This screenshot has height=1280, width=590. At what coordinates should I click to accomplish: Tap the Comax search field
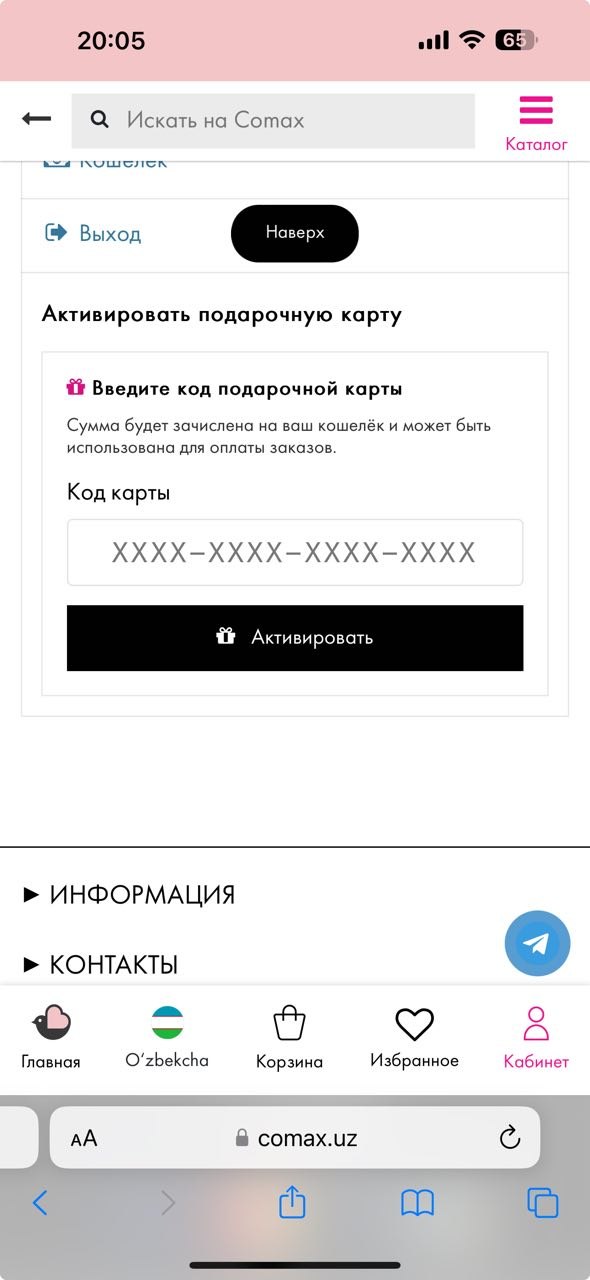pos(273,121)
